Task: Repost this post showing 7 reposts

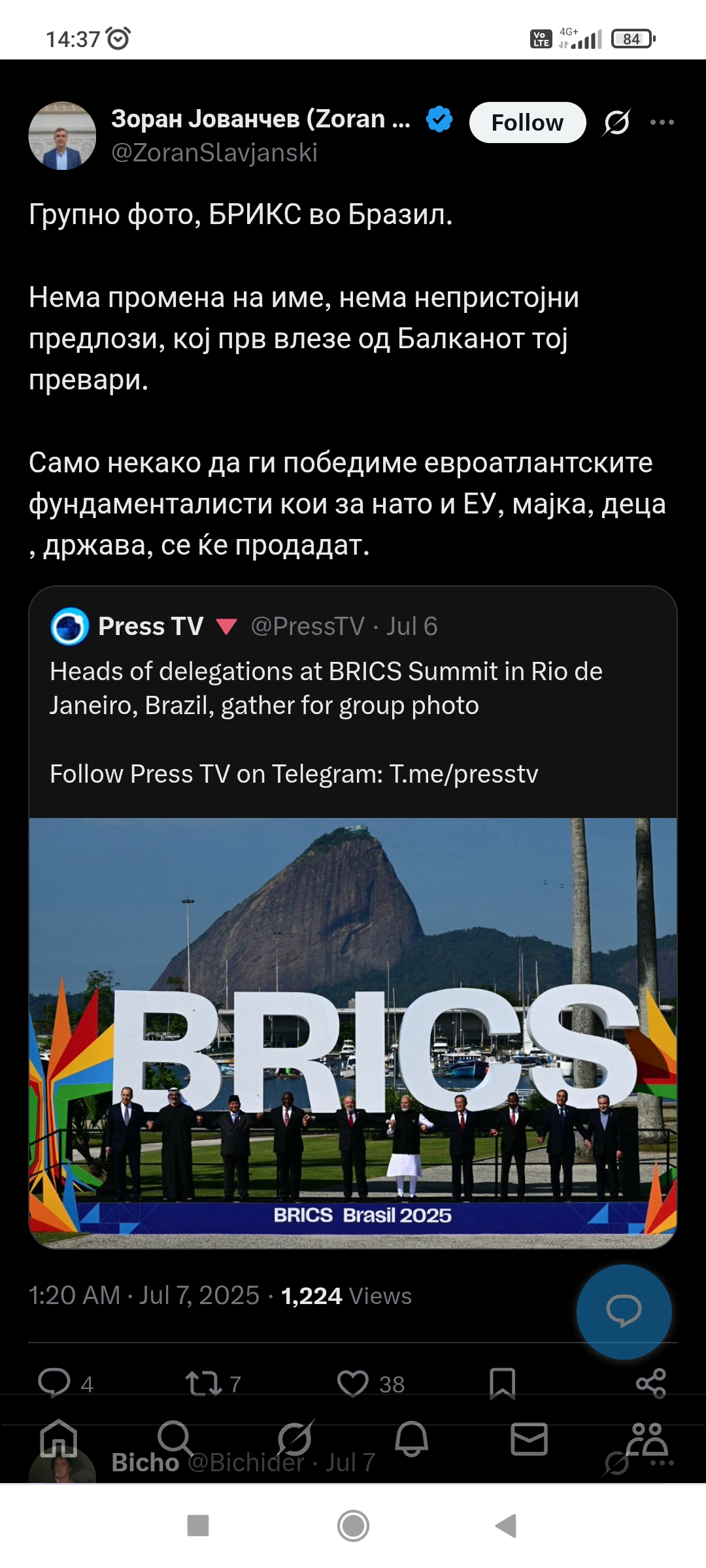Action: [x=204, y=1384]
